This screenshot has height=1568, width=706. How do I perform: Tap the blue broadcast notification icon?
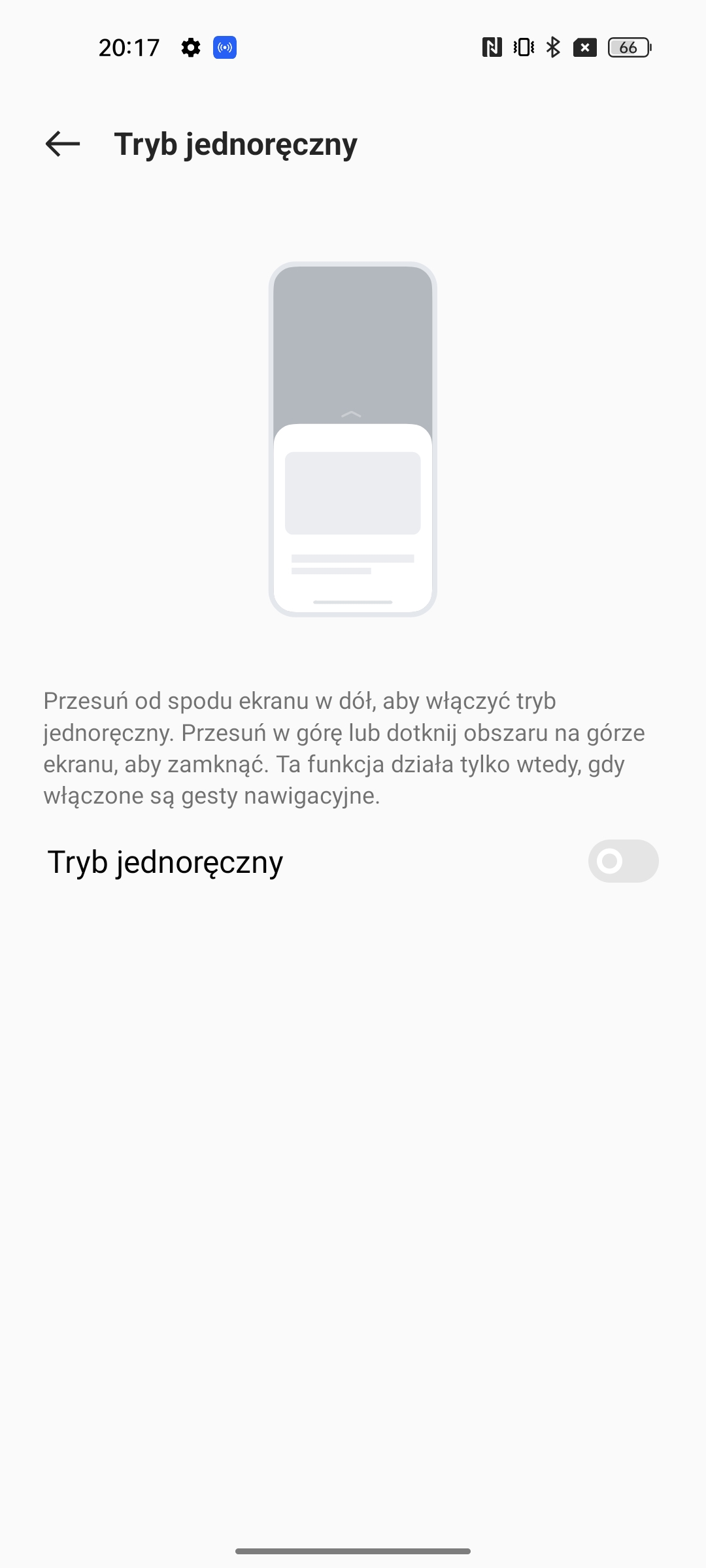(x=224, y=48)
